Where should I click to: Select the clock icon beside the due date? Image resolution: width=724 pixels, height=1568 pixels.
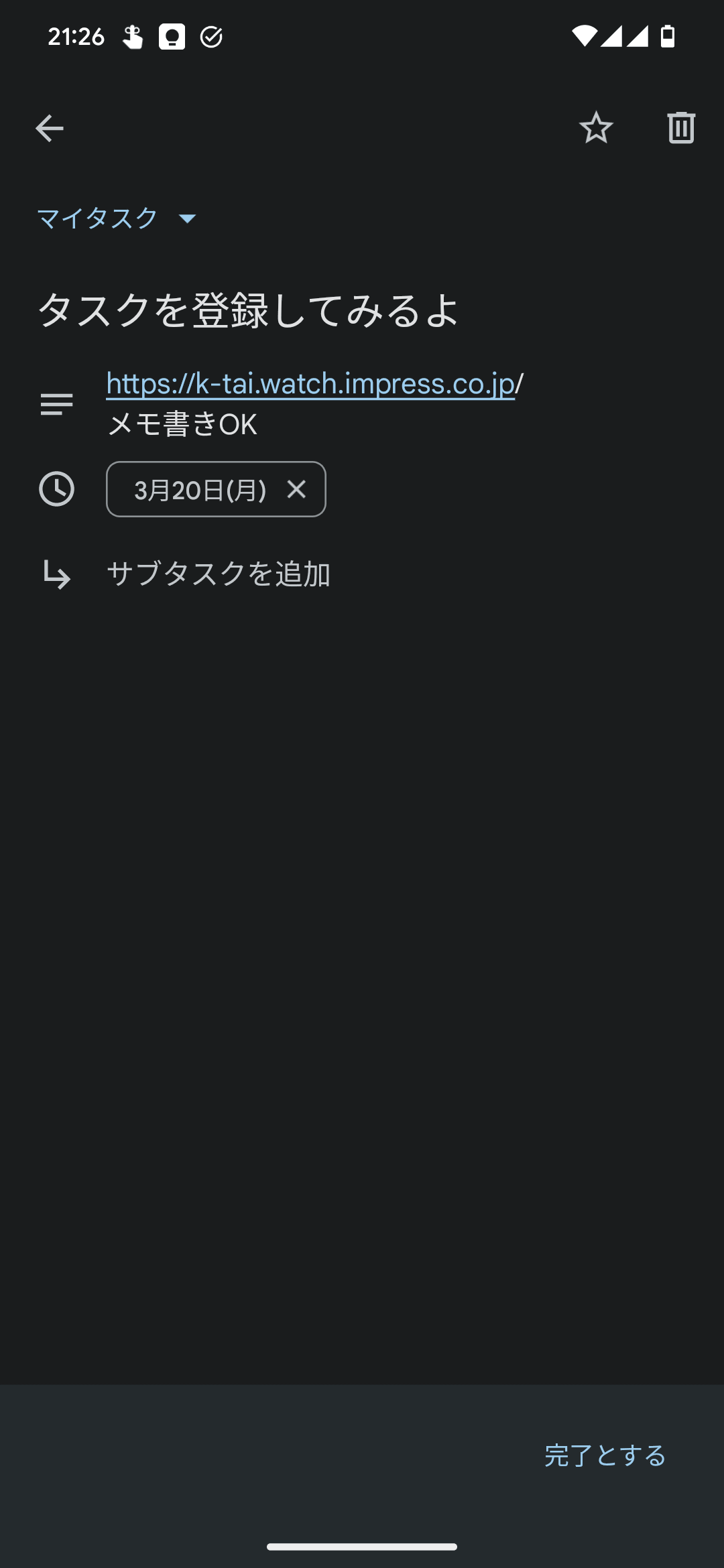(x=56, y=489)
